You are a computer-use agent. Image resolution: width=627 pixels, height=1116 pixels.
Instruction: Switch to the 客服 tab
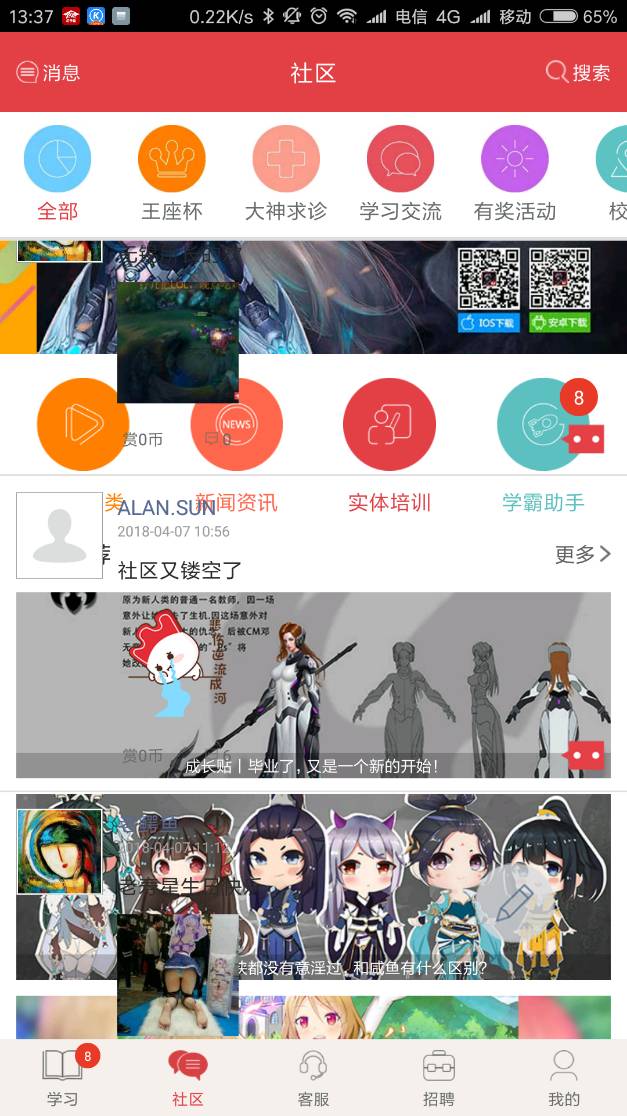pos(313,1078)
